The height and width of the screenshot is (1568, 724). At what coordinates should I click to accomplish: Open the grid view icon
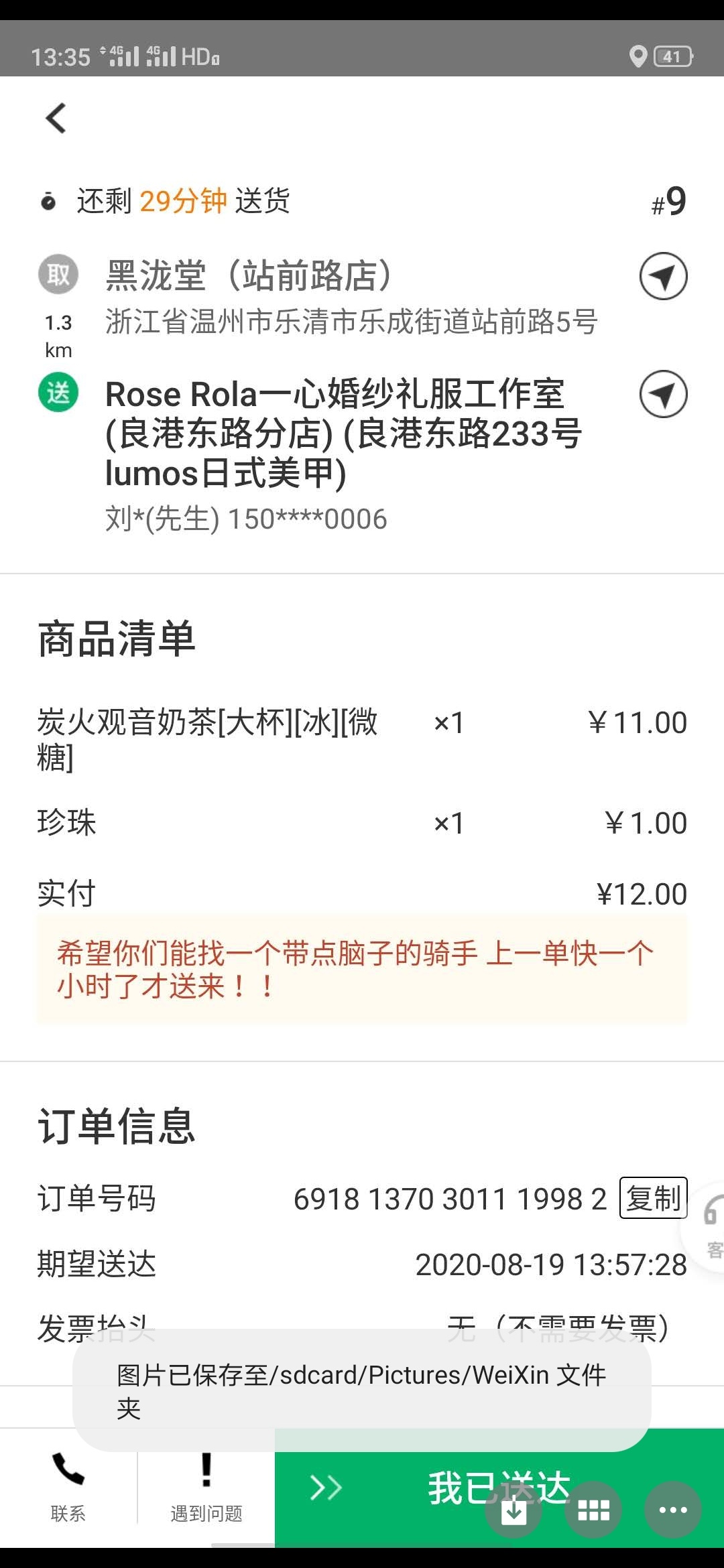pos(593,1510)
